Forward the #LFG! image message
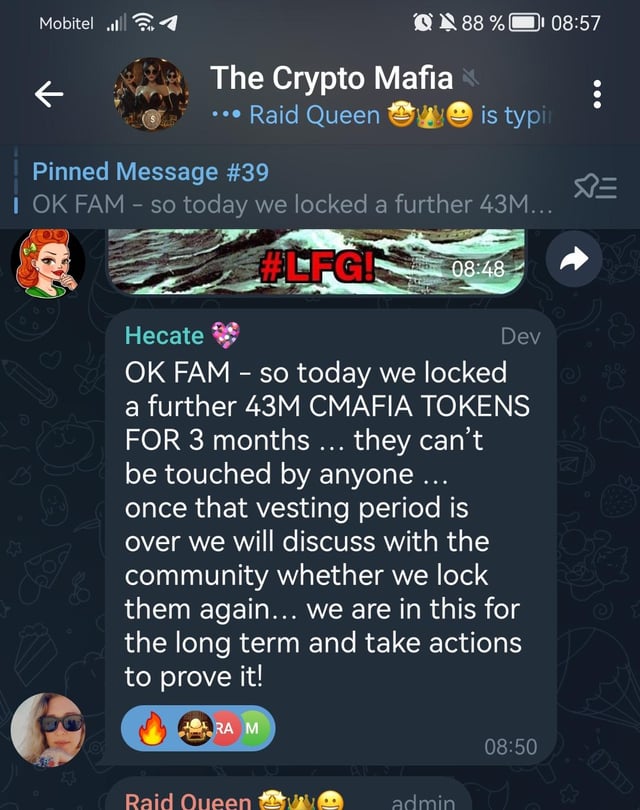The image size is (640, 810). [x=574, y=261]
